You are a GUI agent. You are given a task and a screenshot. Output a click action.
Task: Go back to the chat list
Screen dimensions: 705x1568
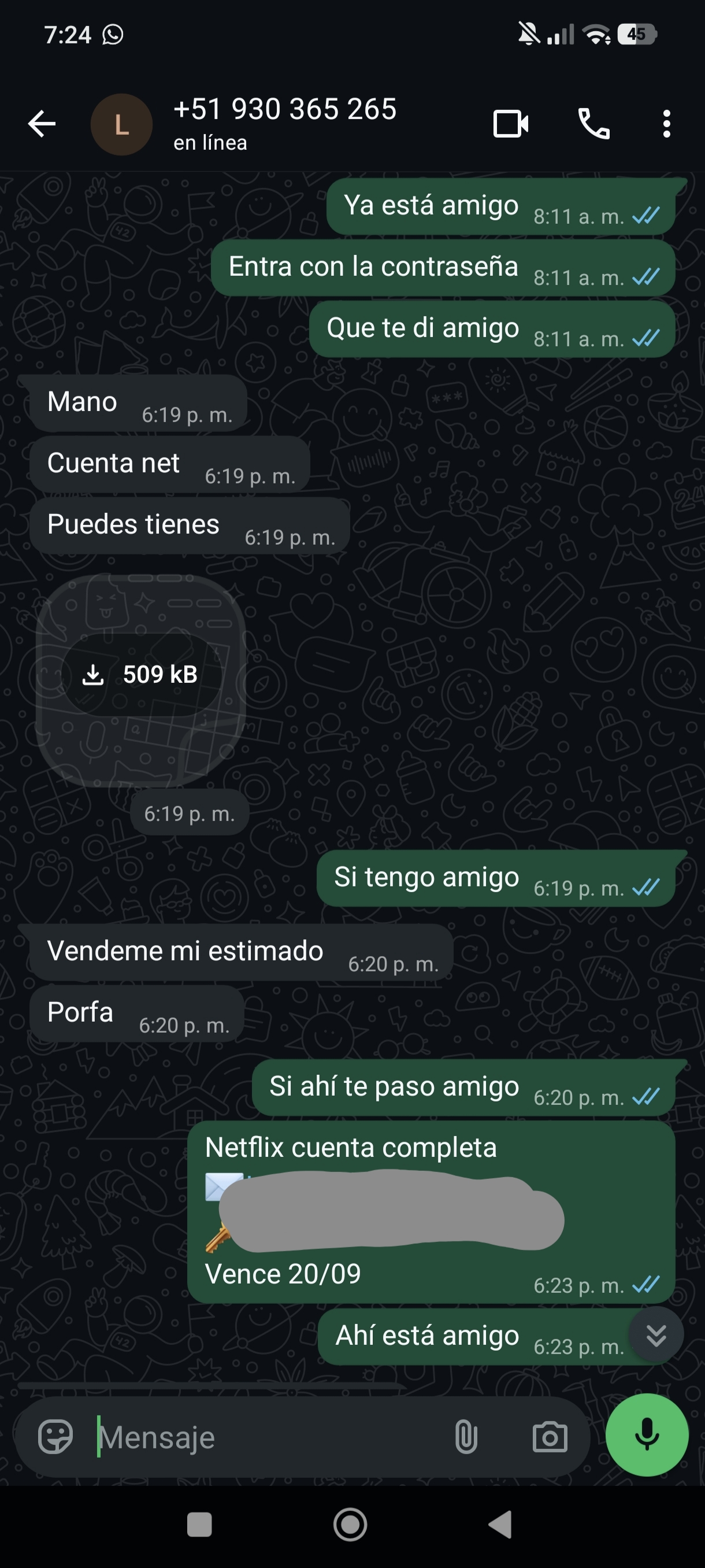click(42, 124)
